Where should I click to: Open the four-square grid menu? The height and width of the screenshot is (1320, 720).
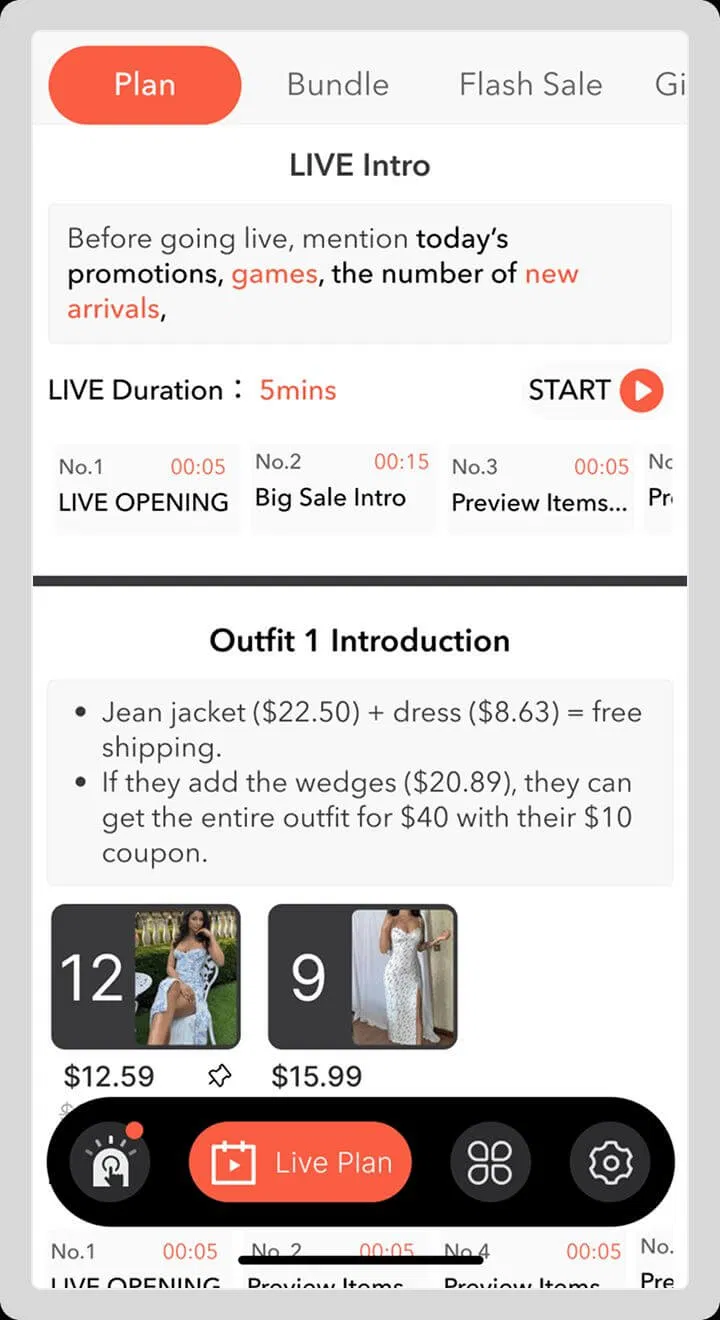coord(490,1162)
